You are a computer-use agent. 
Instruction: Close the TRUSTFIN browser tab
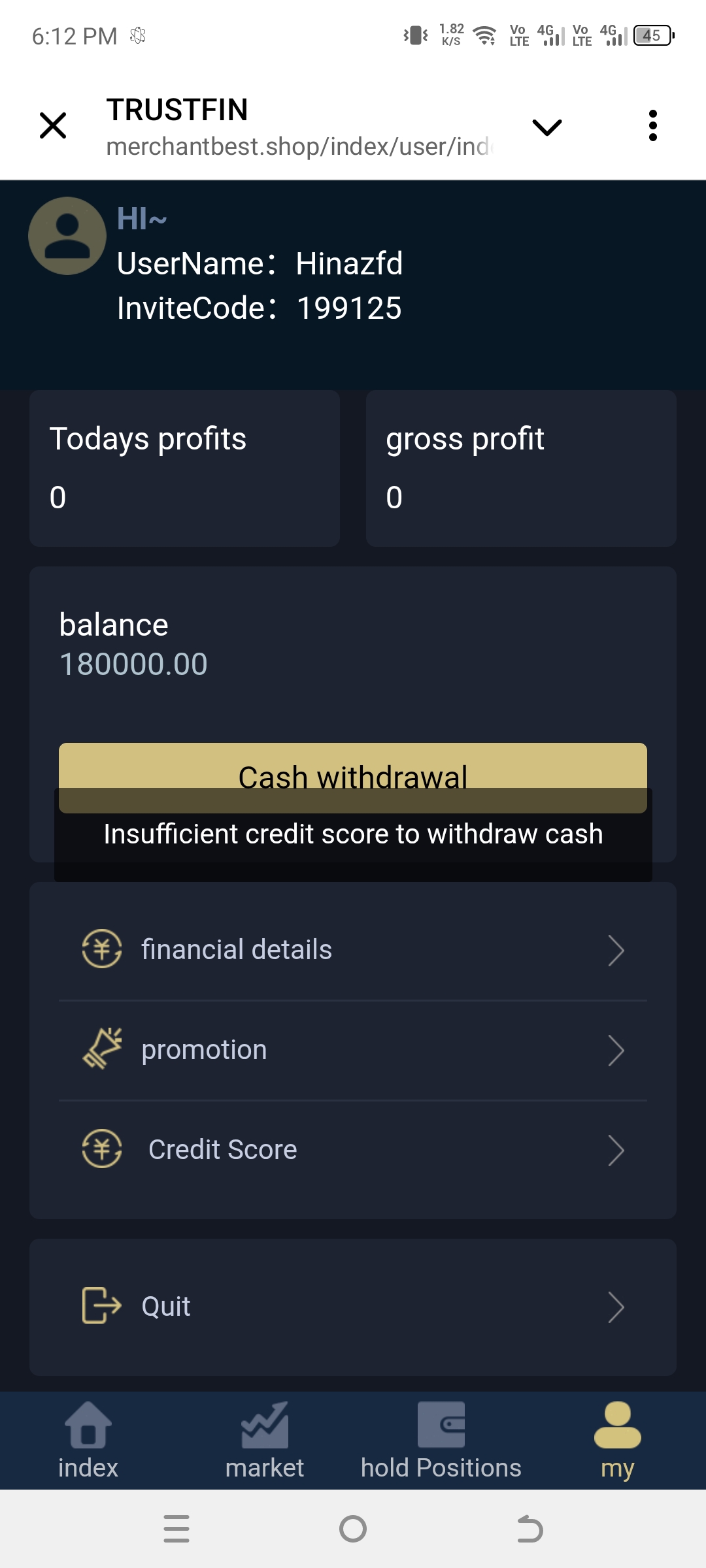pyautogui.click(x=53, y=125)
